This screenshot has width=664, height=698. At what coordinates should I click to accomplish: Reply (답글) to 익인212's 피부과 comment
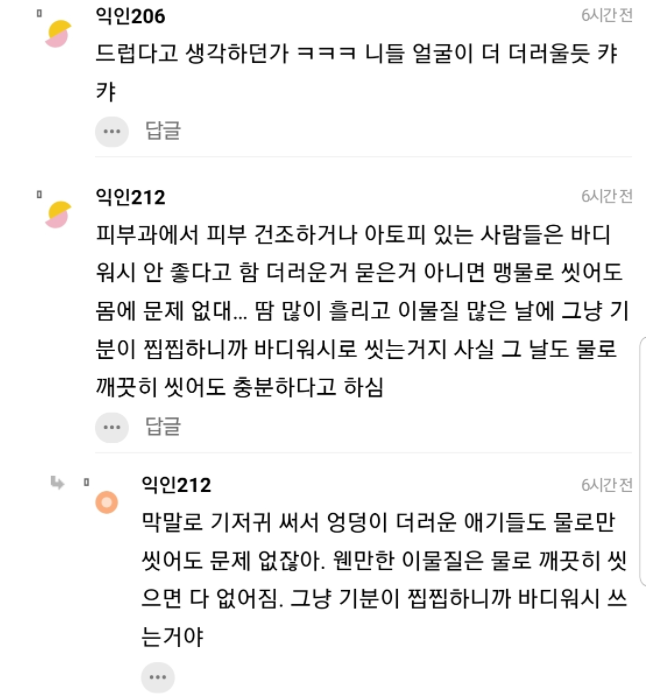[x=163, y=427]
